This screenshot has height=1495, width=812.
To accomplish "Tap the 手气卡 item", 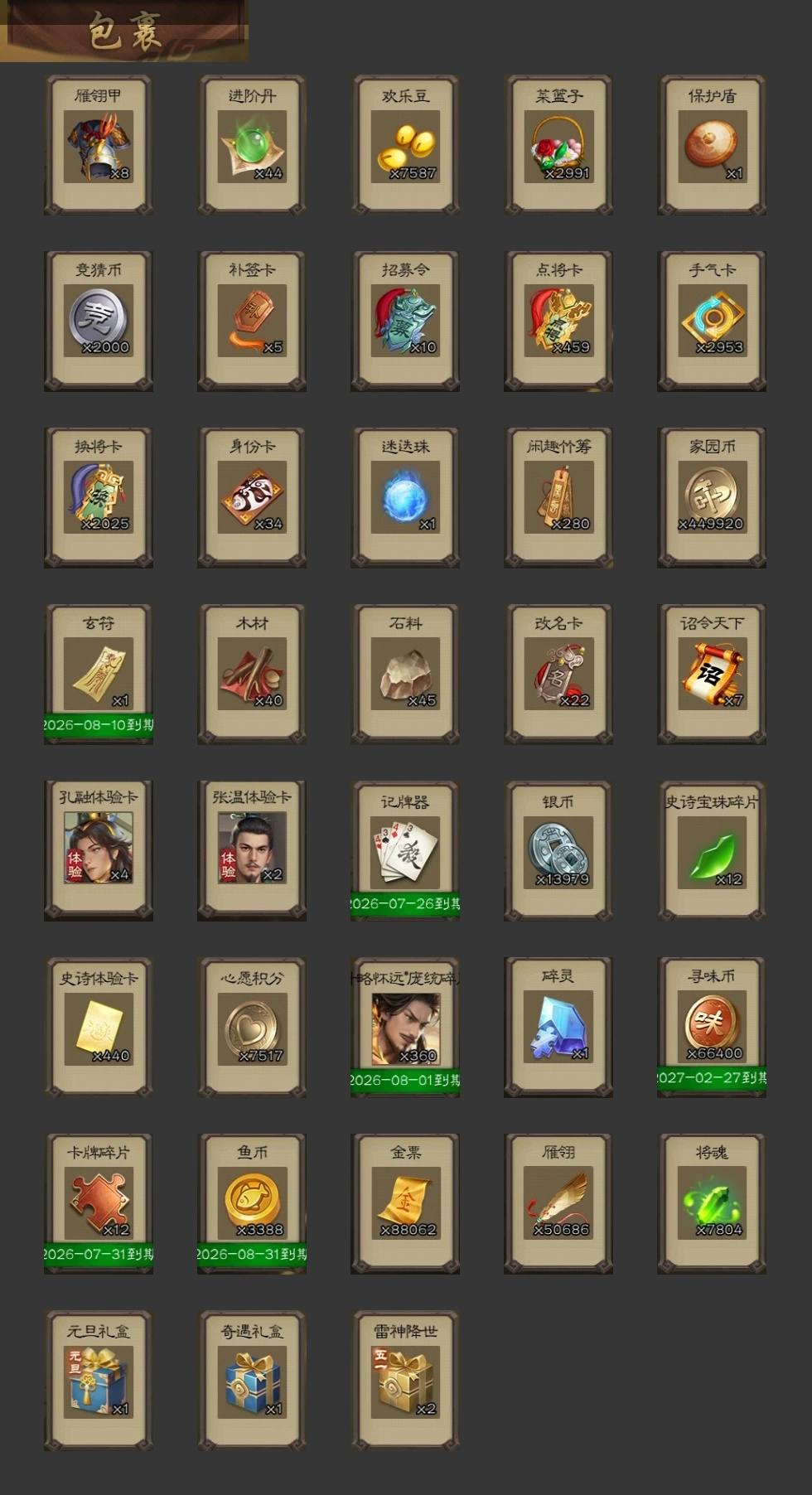I will tap(712, 322).
